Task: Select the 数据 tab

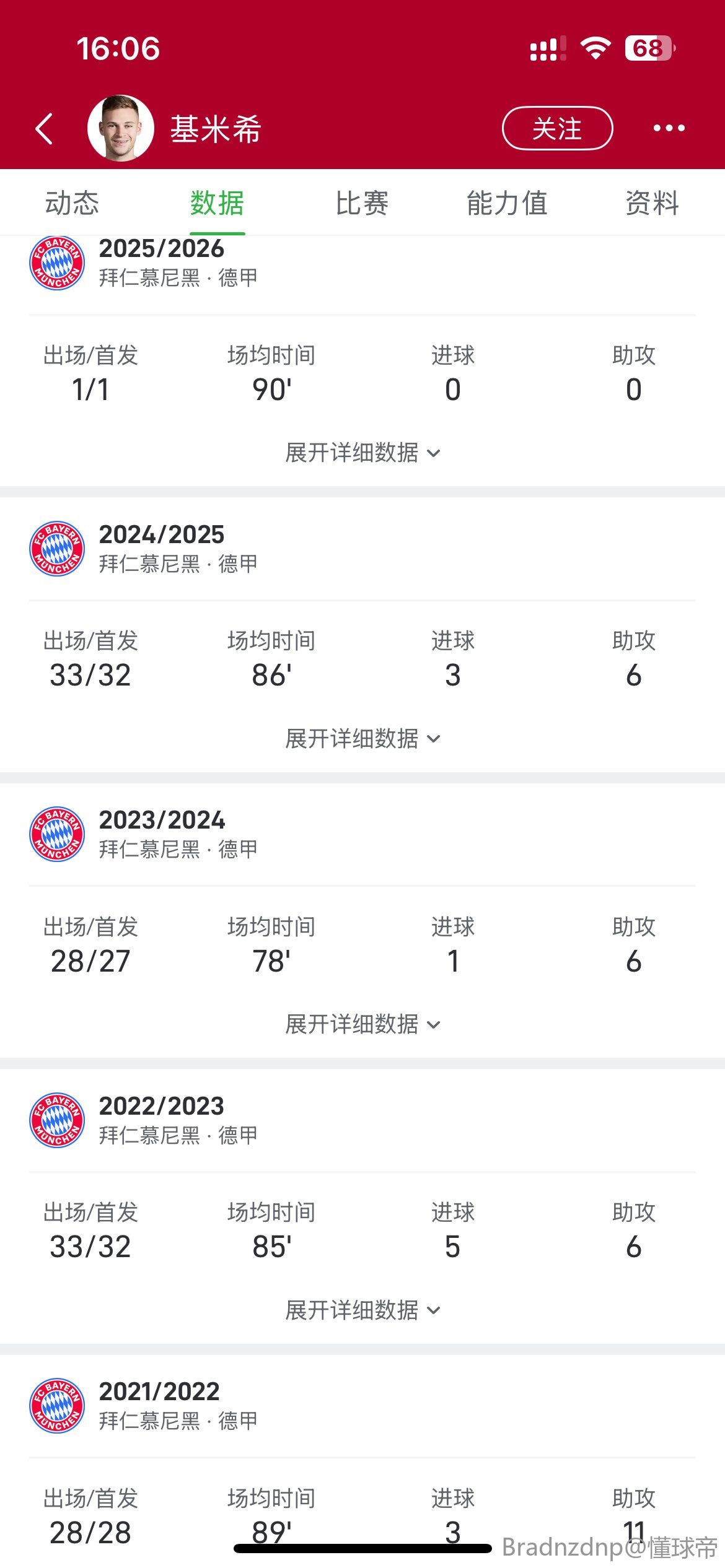Action: point(217,203)
